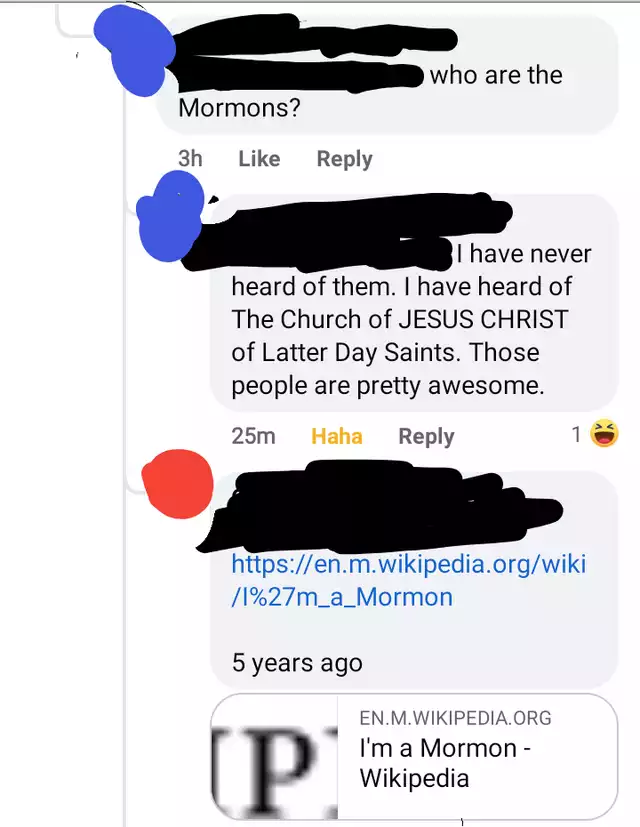The height and width of the screenshot is (827, 640).
Task: Change the Haha reaction on the 25m comment
Action: [x=337, y=437]
